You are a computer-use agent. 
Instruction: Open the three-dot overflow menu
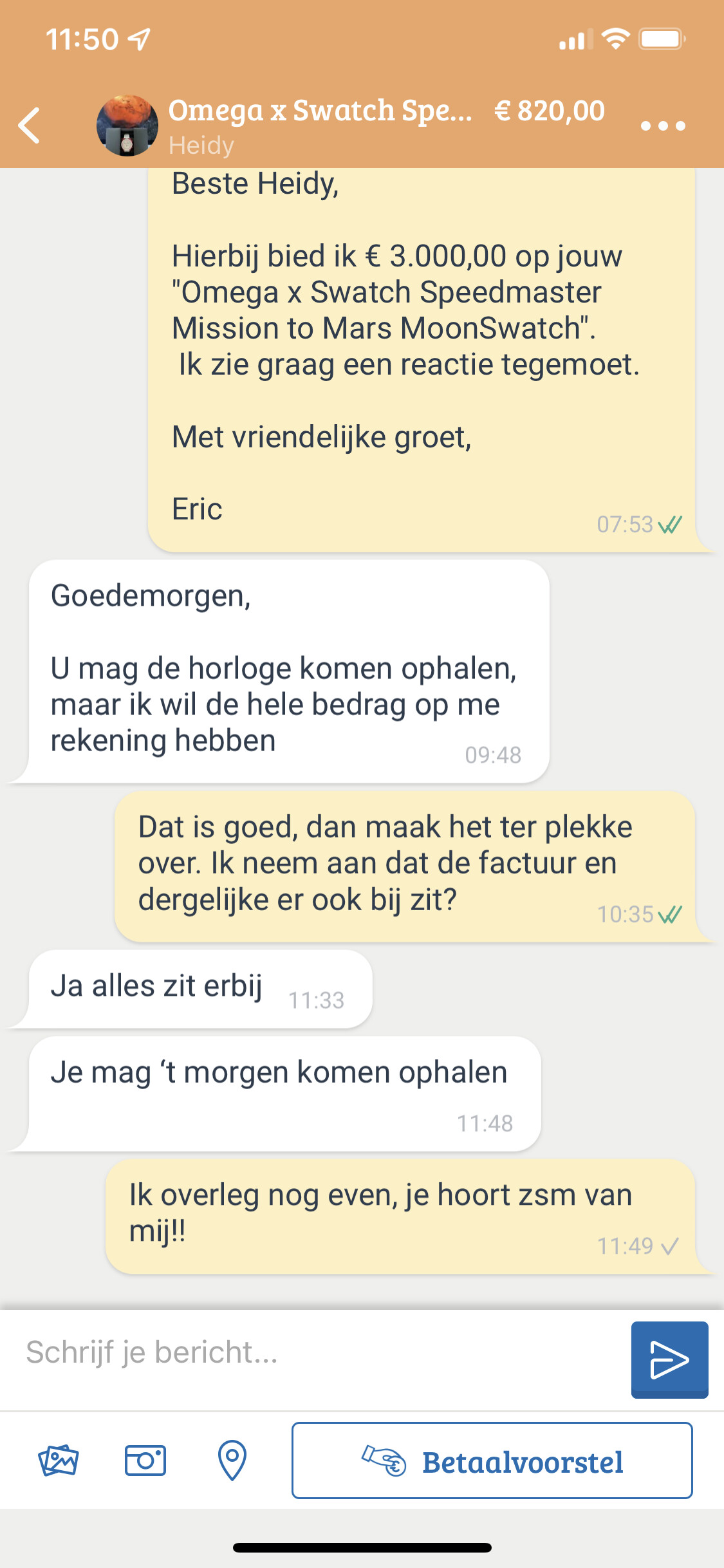(x=663, y=126)
